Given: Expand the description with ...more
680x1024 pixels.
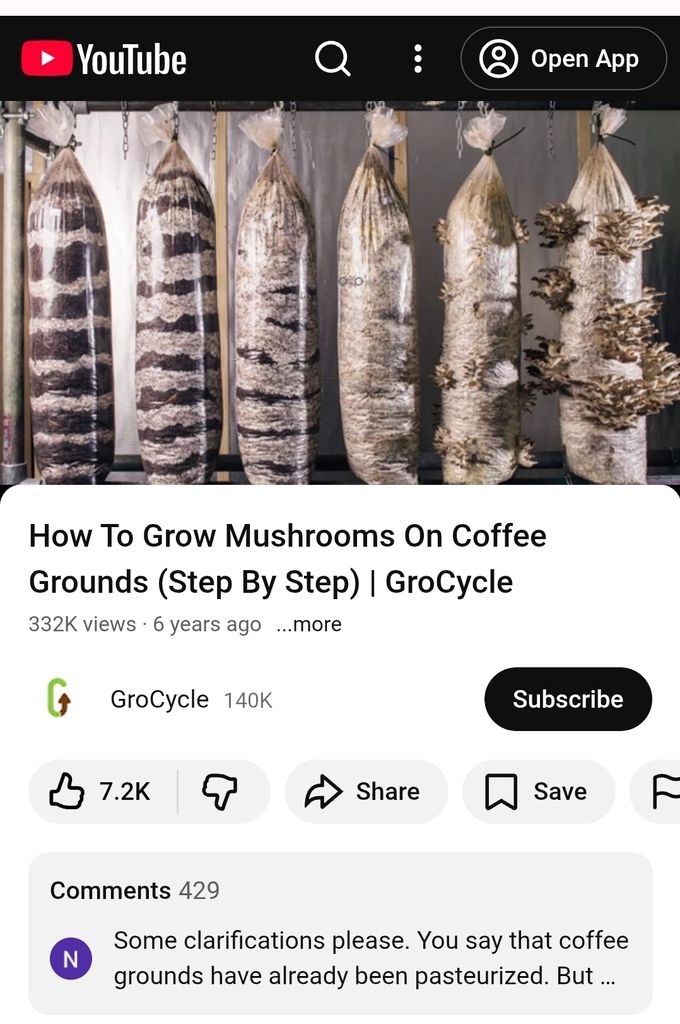Looking at the screenshot, I should [x=309, y=624].
